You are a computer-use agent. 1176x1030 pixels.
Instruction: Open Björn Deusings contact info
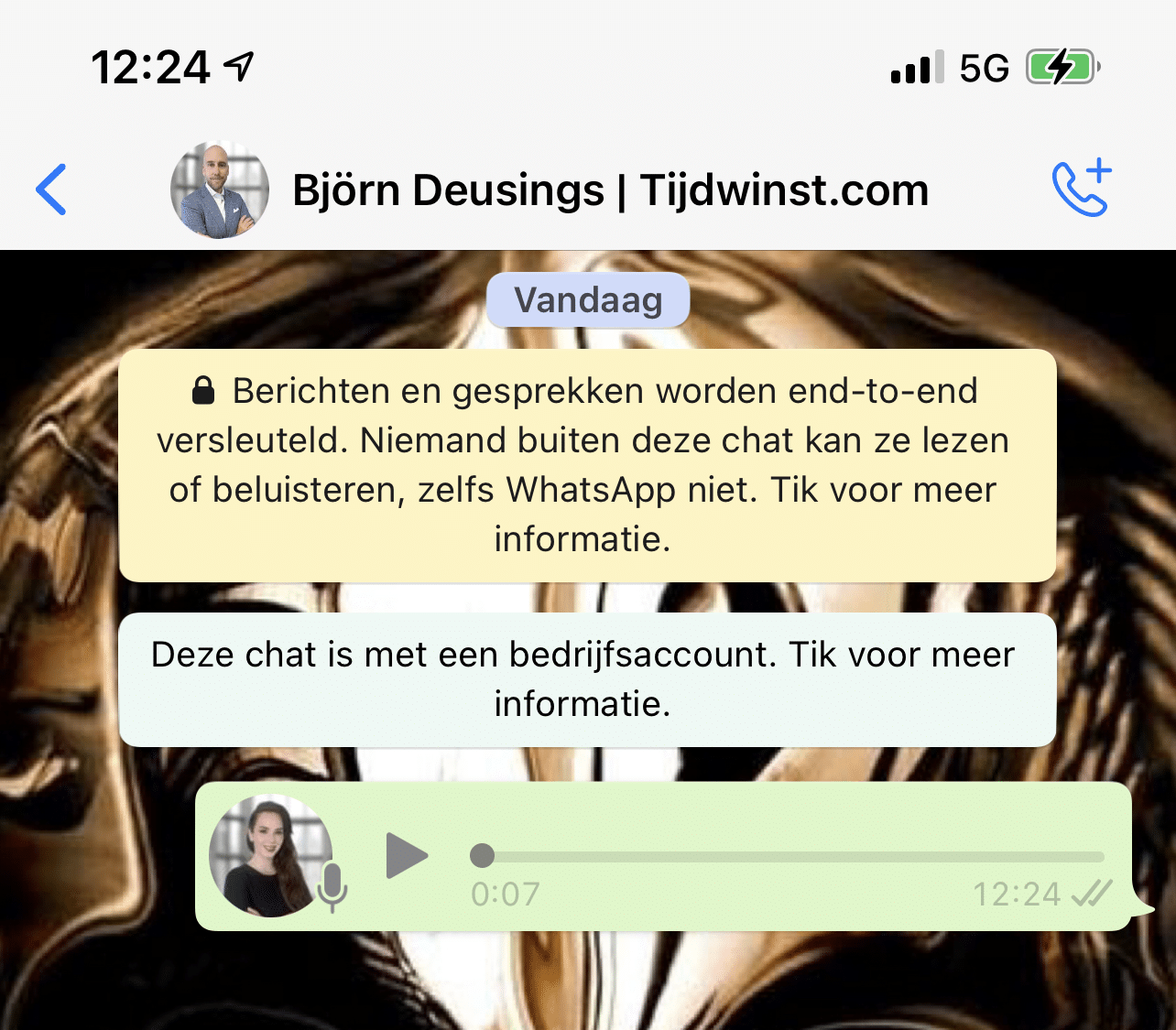click(609, 190)
